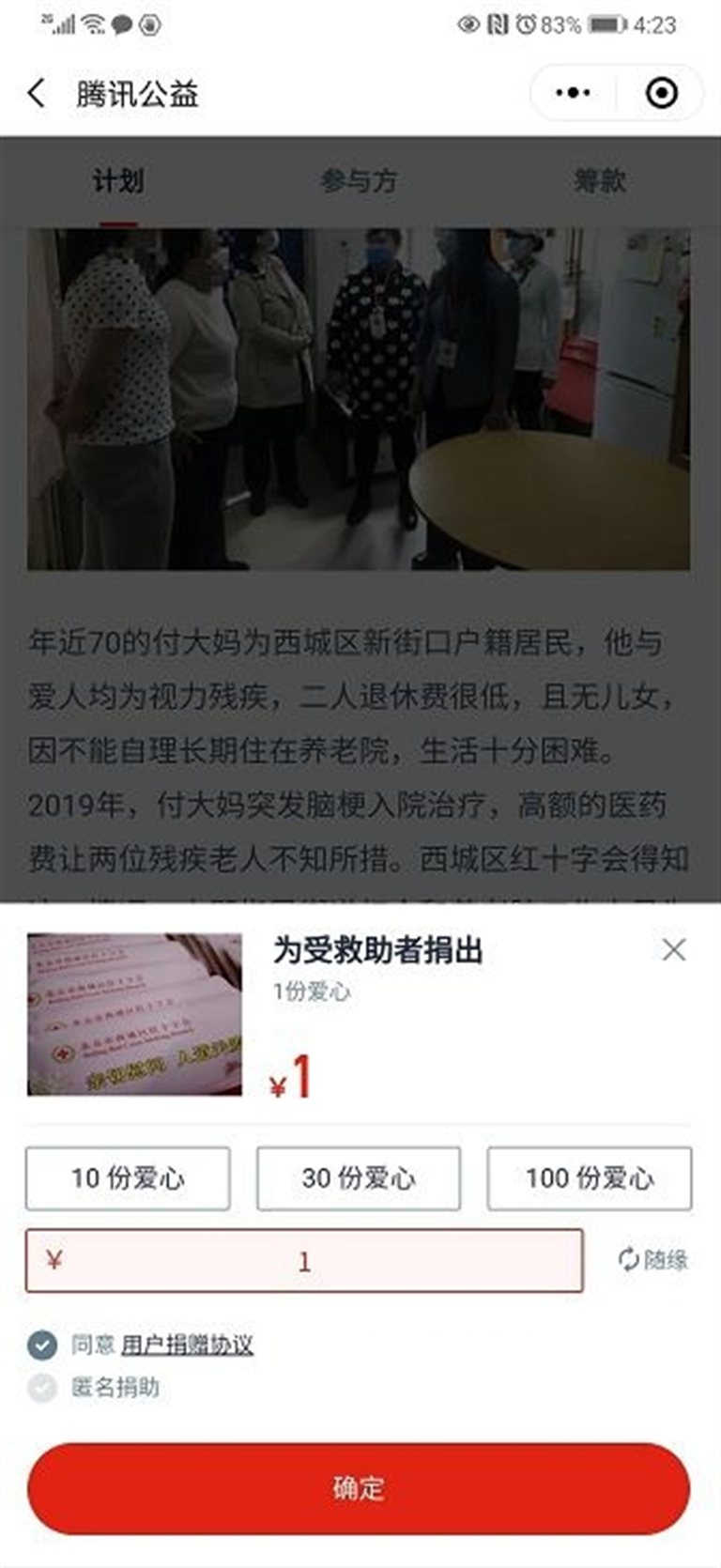The image size is (721, 1568).
Task: Edit the donation amount field
Action: tap(304, 1261)
